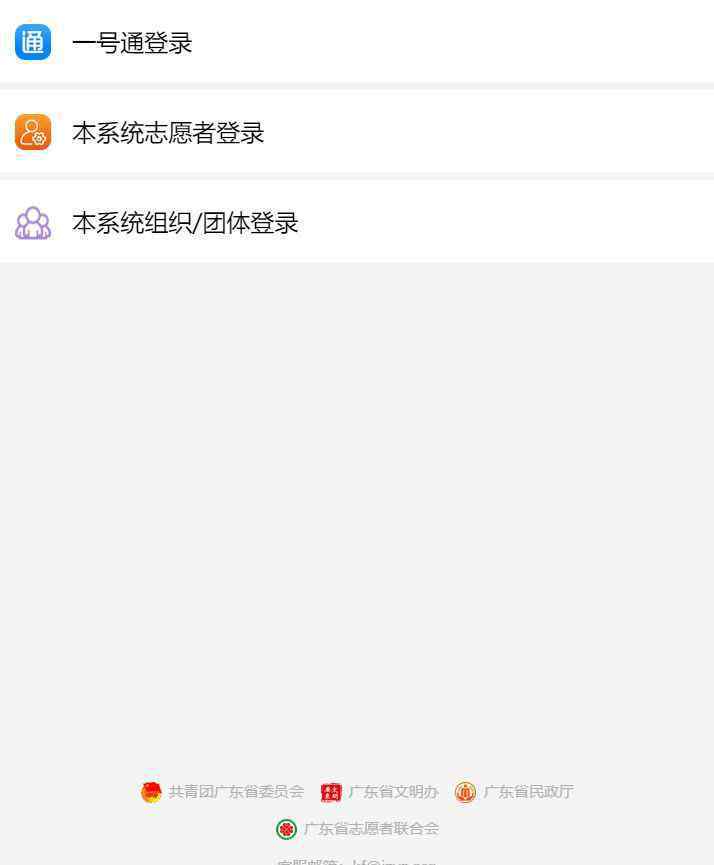The height and width of the screenshot is (865, 714).
Task: Open 本系统志愿者登录 login
Action: [x=168, y=133]
